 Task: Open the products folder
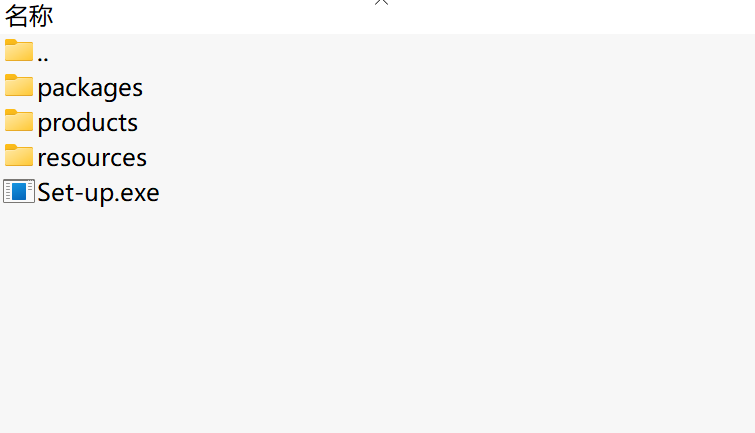[87, 123]
